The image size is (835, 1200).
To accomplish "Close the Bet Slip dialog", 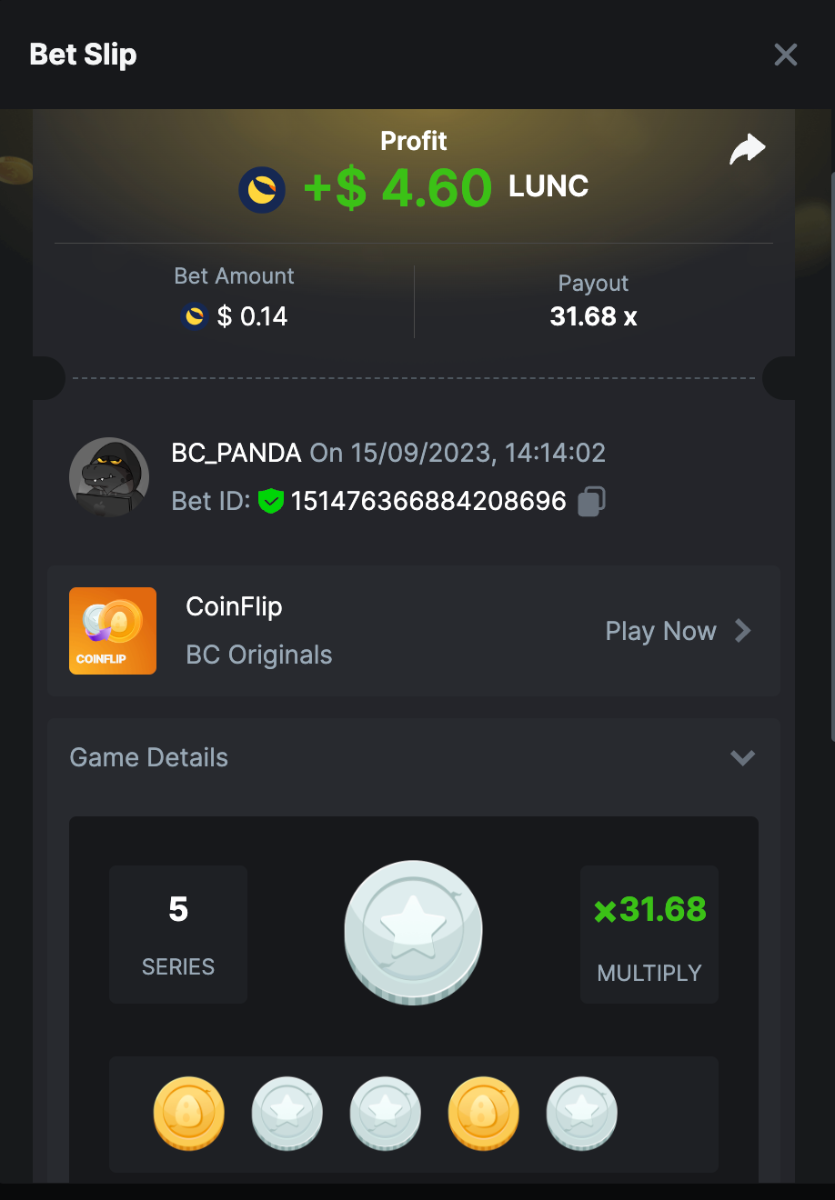I will (785, 55).
